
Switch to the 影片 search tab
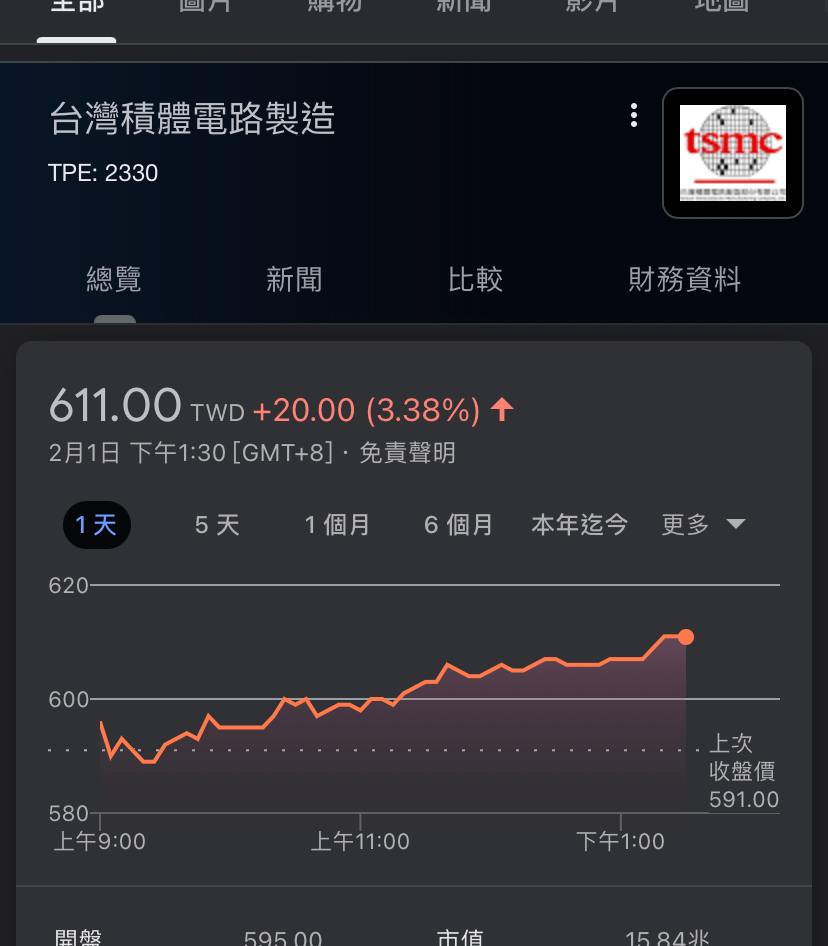click(x=592, y=8)
